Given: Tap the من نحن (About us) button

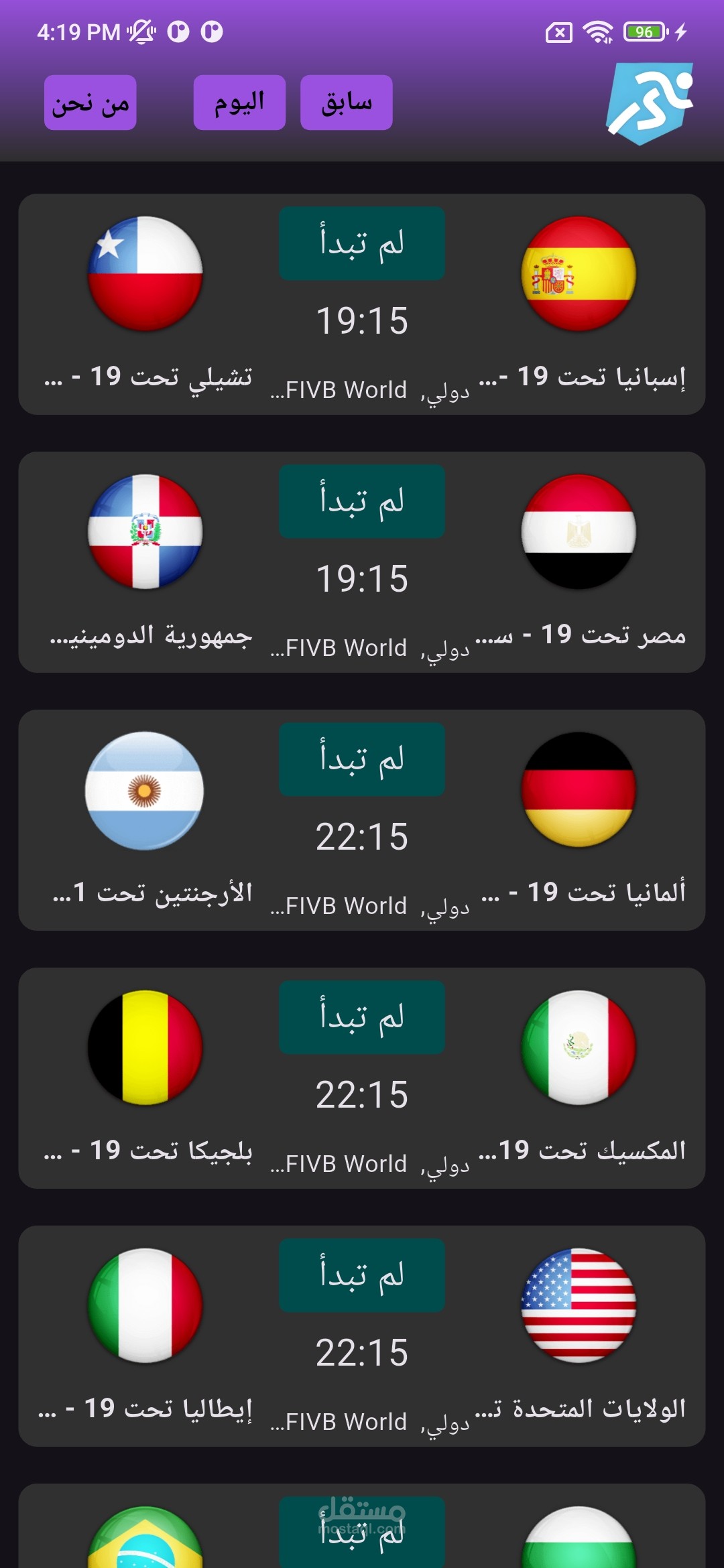Looking at the screenshot, I should click(90, 103).
